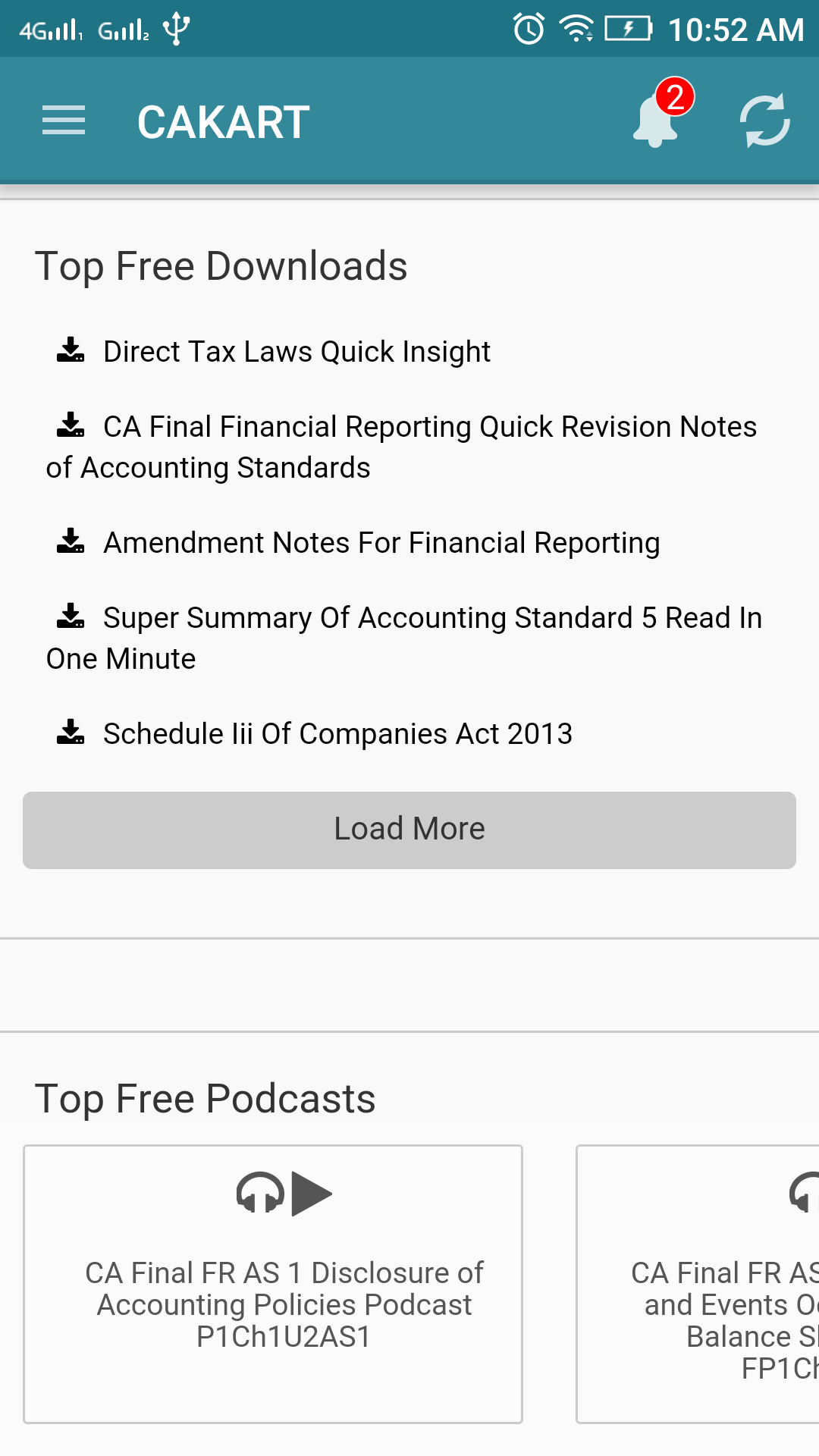The height and width of the screenshot is (1456, 819).
Task: Open Schedule Iii Of Companies Act 2013
Action: point(337,734)
